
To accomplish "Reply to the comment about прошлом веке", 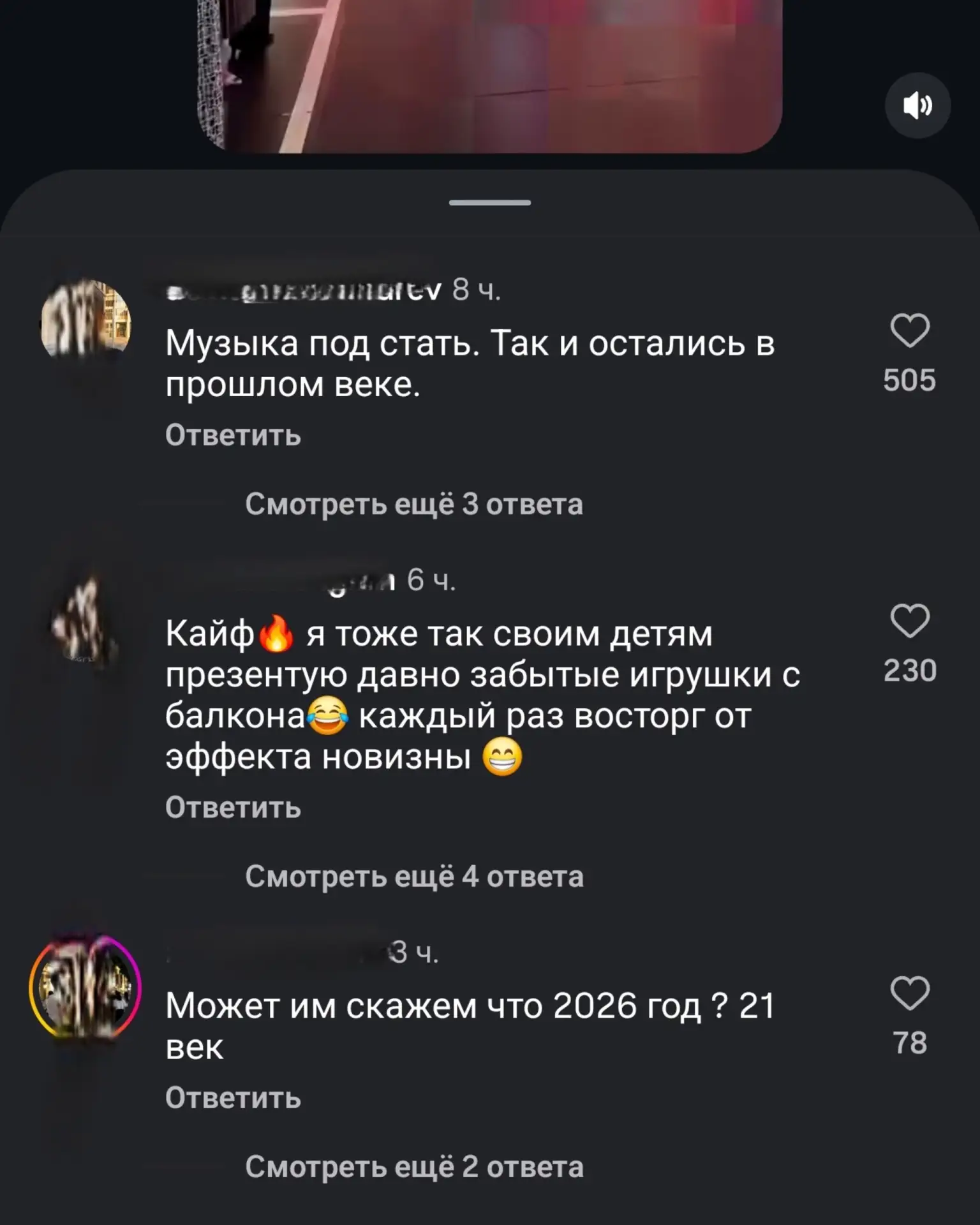I will [233, 435].
